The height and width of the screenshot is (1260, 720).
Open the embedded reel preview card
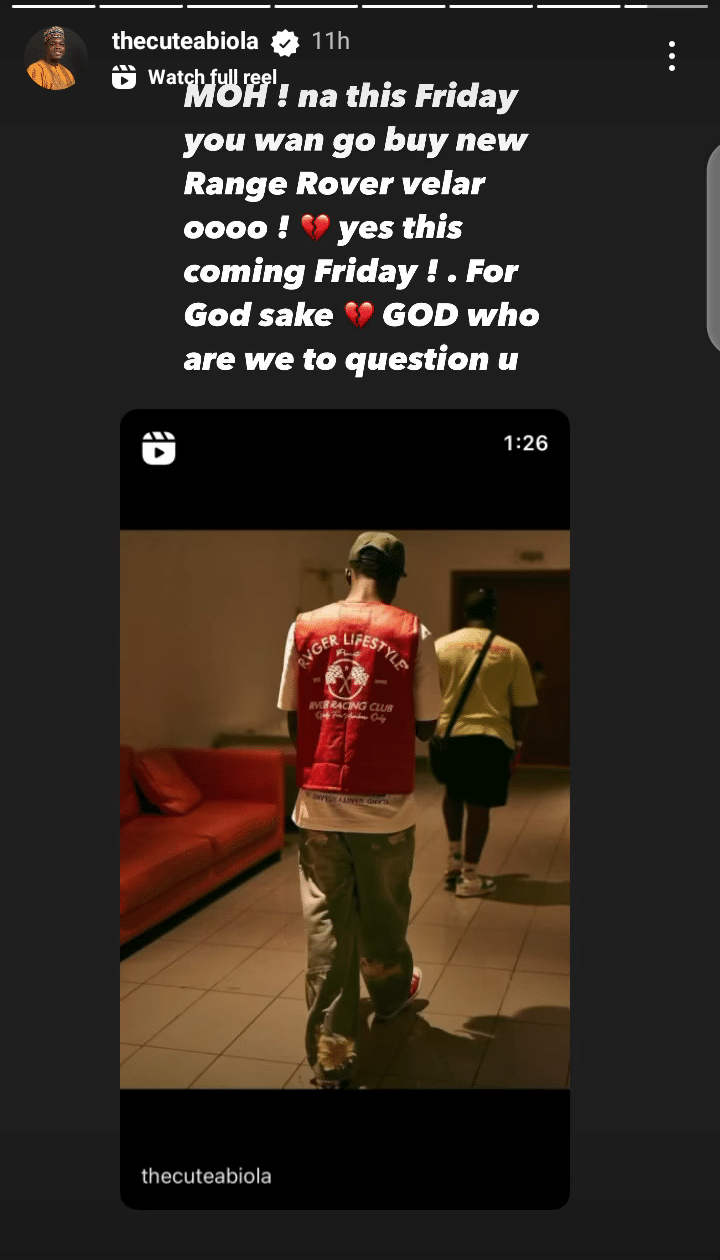(x=344, y=808)
